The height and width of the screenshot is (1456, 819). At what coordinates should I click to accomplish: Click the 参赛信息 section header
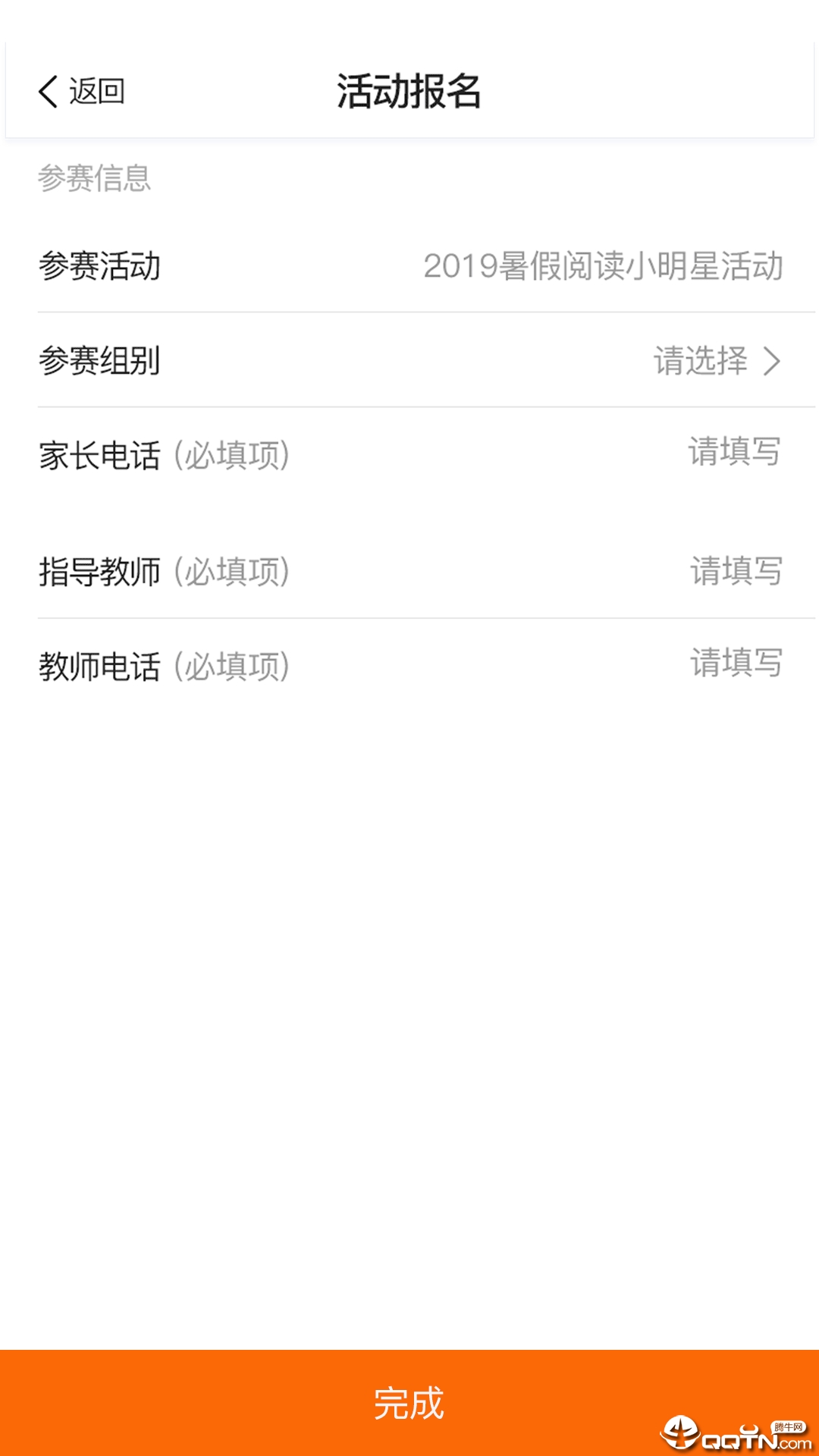pyautogui.click(x=96, y=179)
